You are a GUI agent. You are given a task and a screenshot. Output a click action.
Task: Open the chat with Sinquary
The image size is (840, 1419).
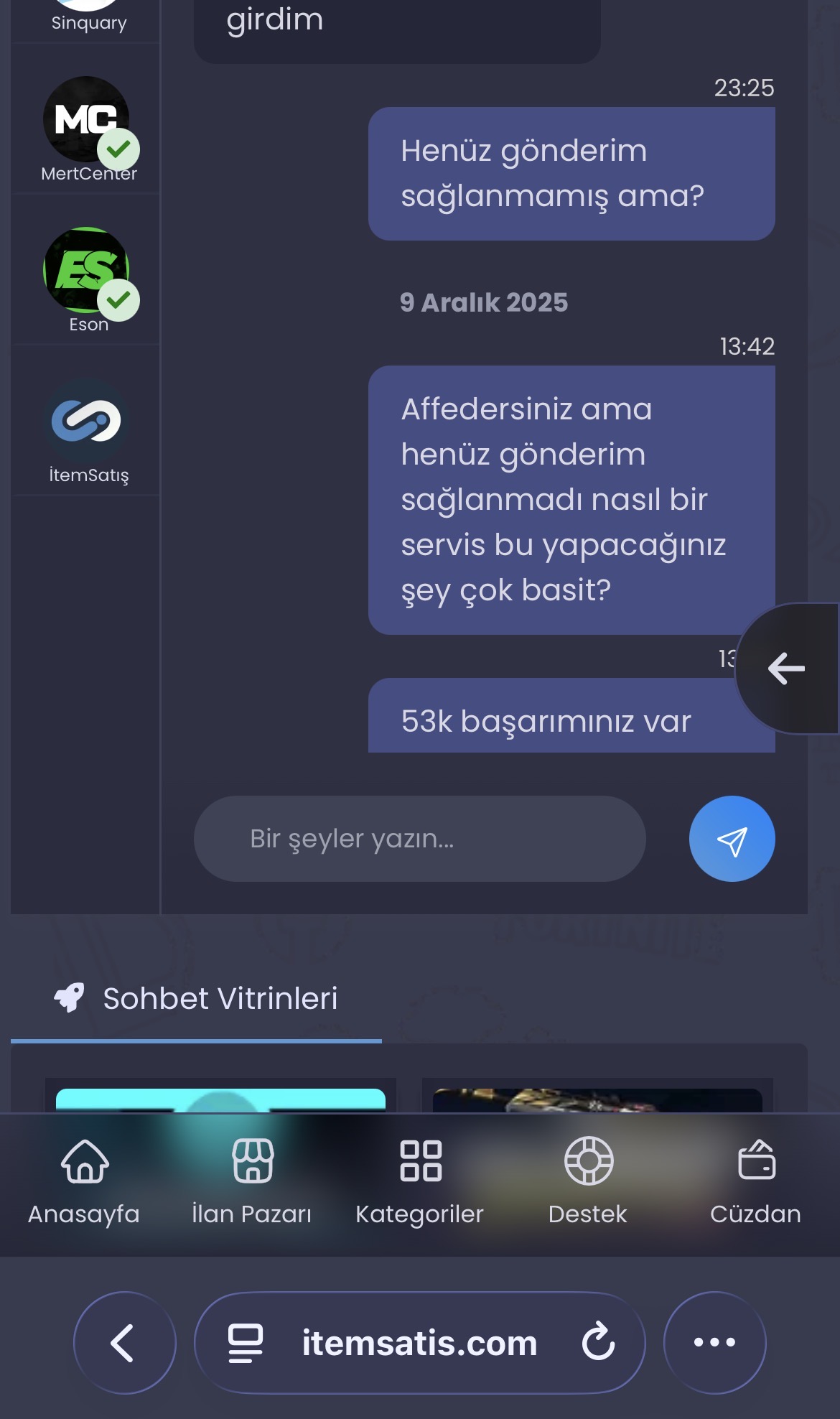click(x=87, y=18)
